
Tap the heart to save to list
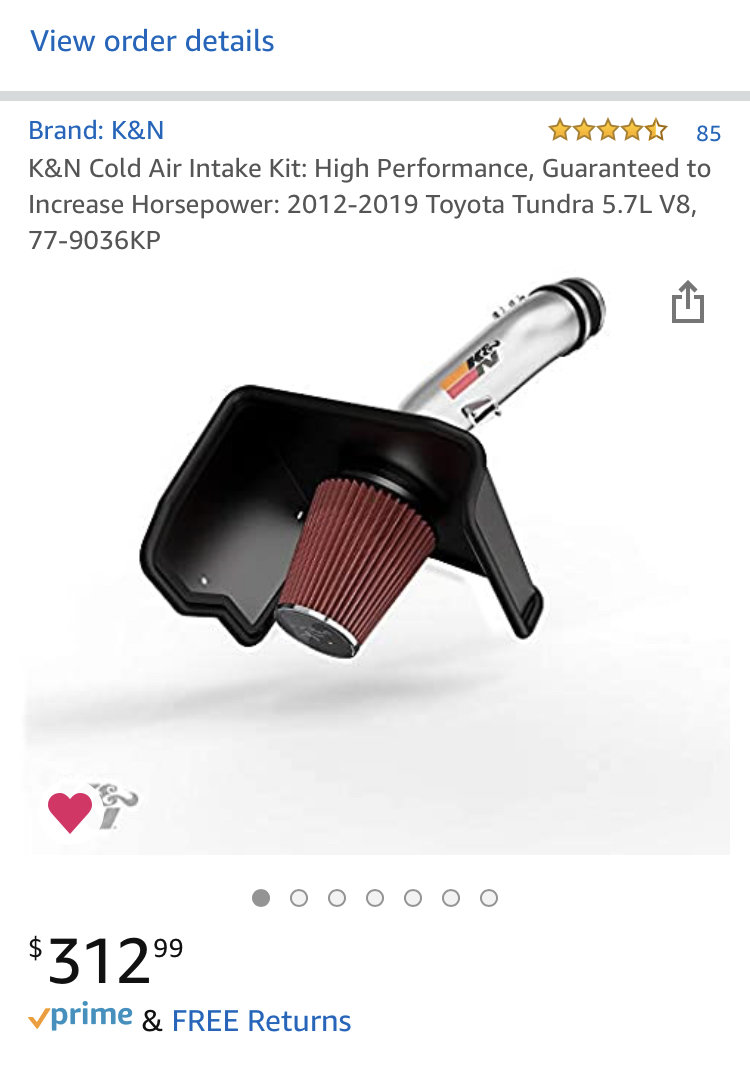(70, 811)
